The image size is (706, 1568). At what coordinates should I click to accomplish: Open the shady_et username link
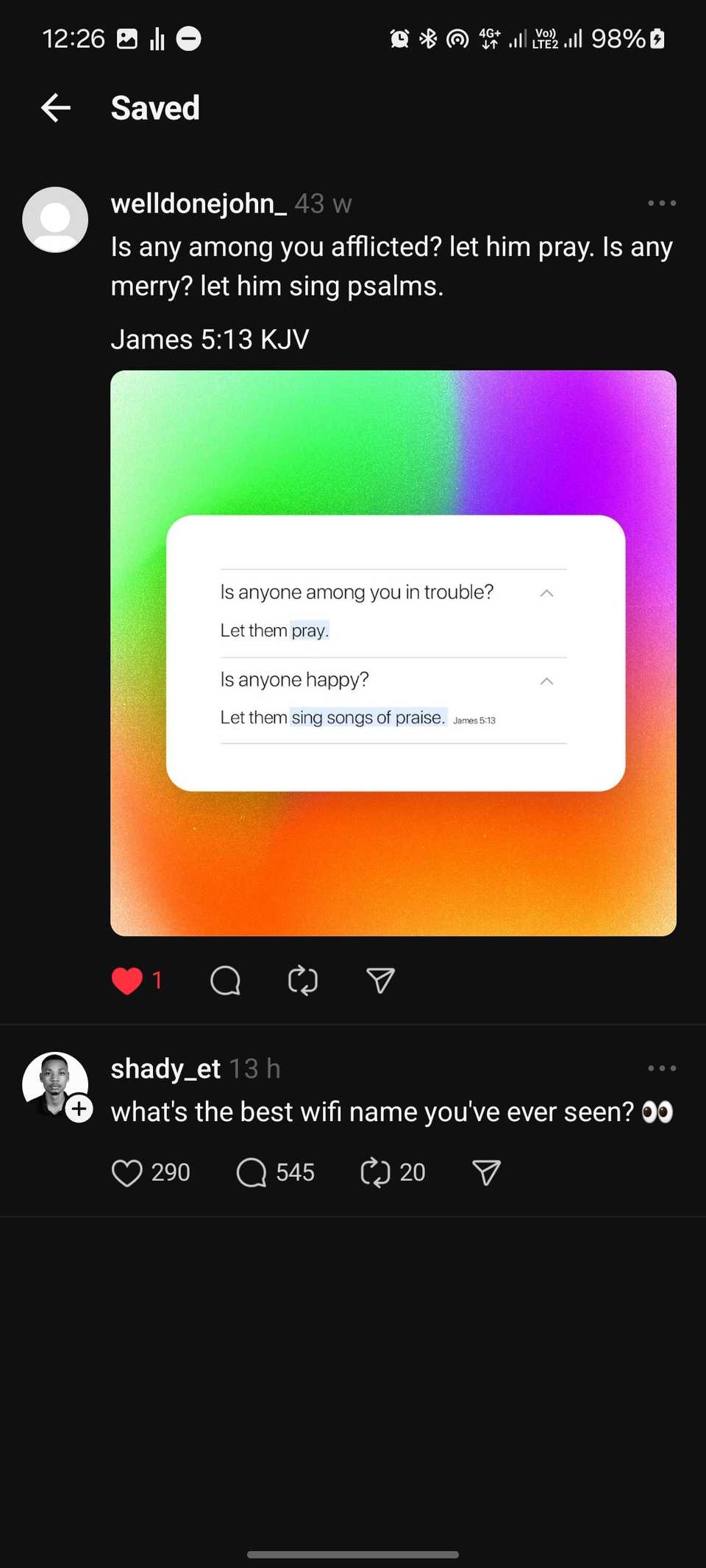165,1069
